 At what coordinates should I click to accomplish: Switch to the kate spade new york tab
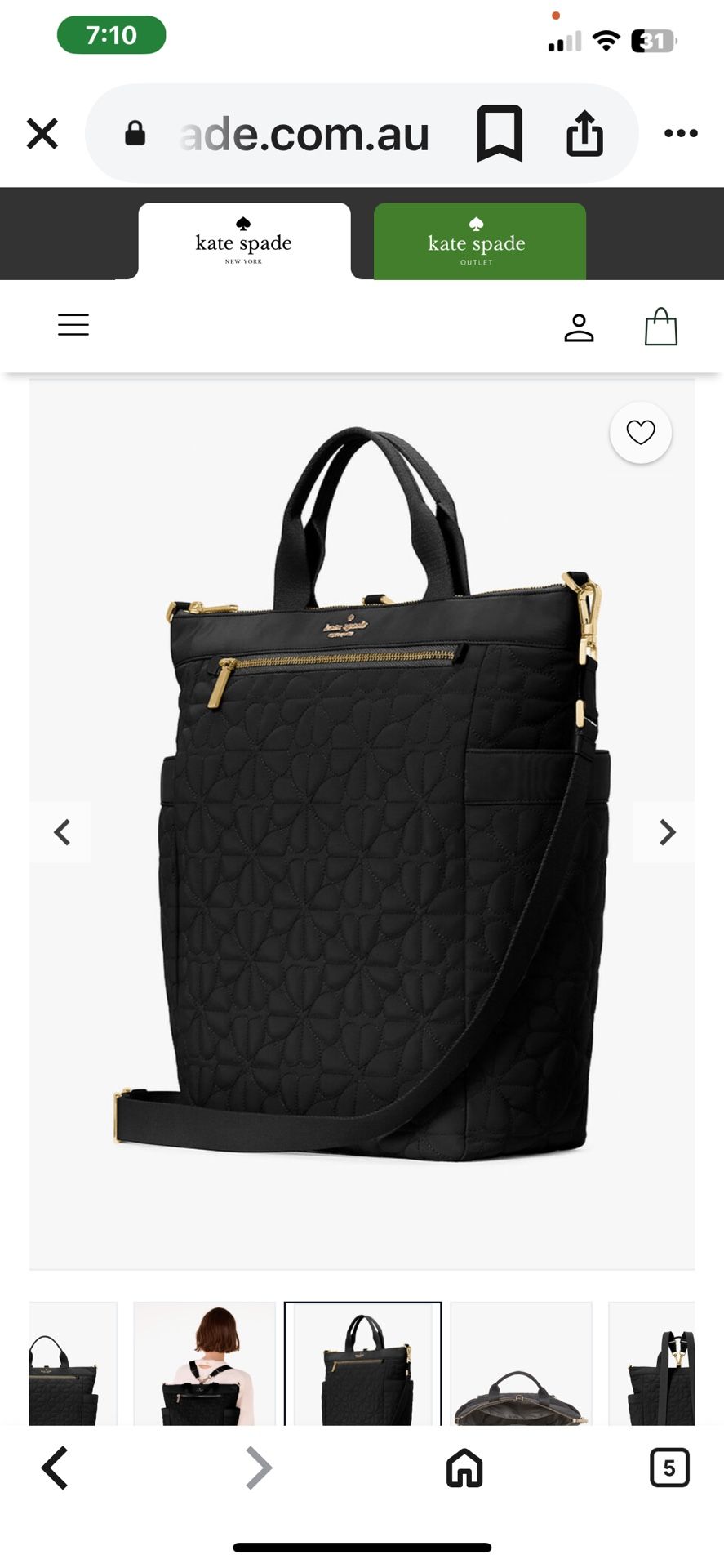244,242
